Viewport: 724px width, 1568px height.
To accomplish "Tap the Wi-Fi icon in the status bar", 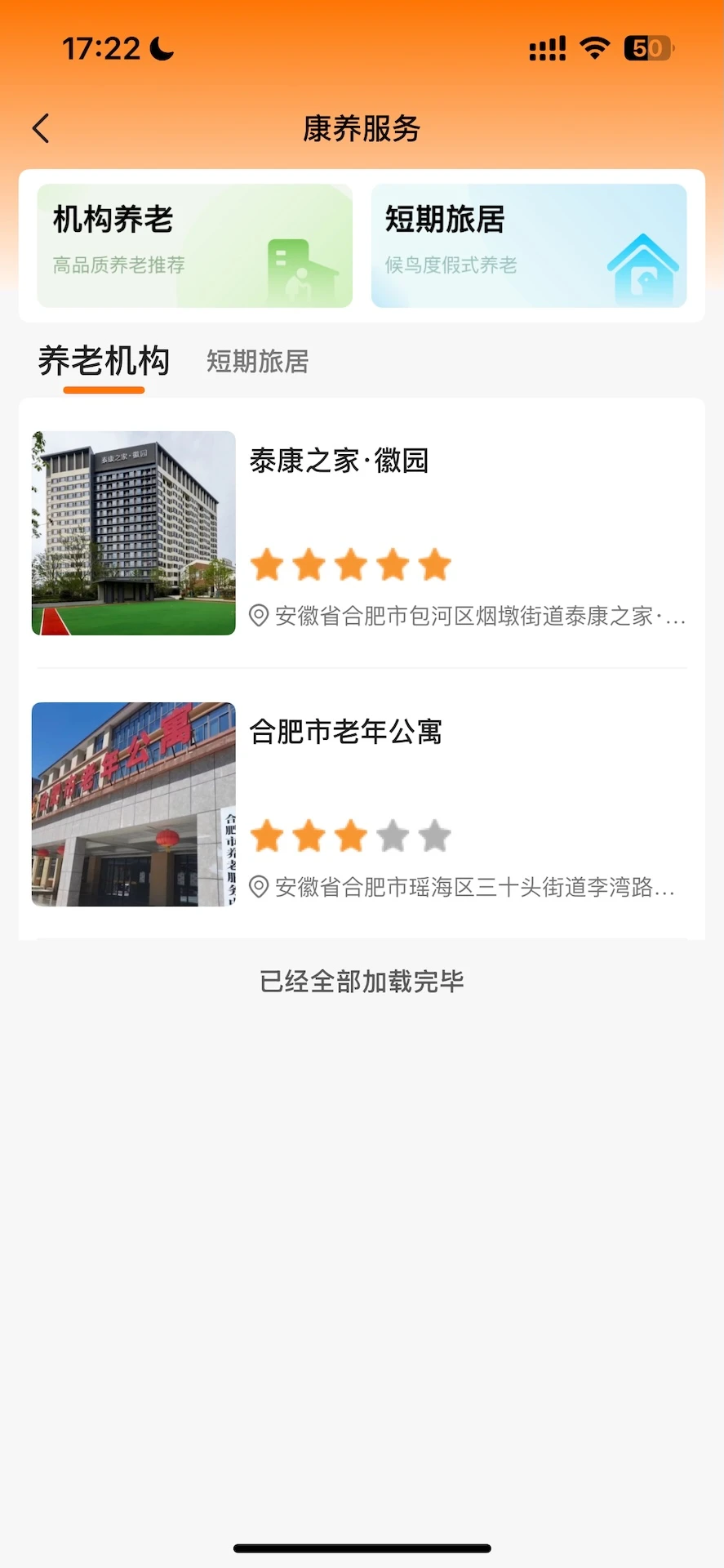I will [595, 47].
